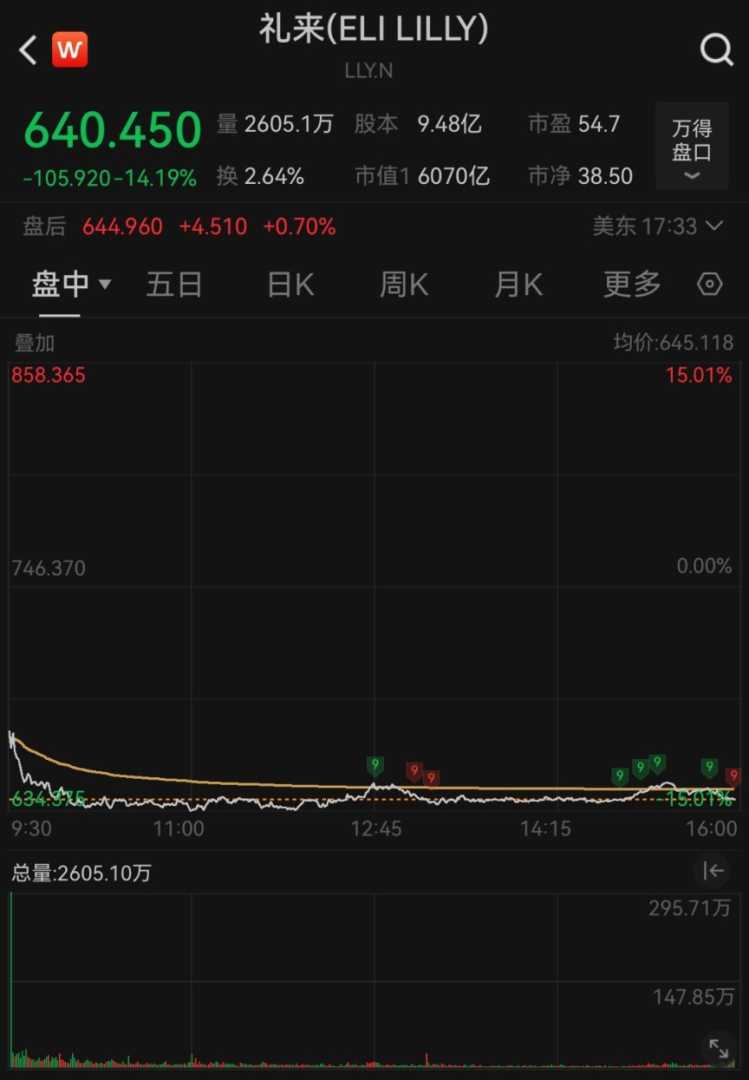Open the stock search magnifier
This screenshot has height=1080, width=749.
point(716,49)
